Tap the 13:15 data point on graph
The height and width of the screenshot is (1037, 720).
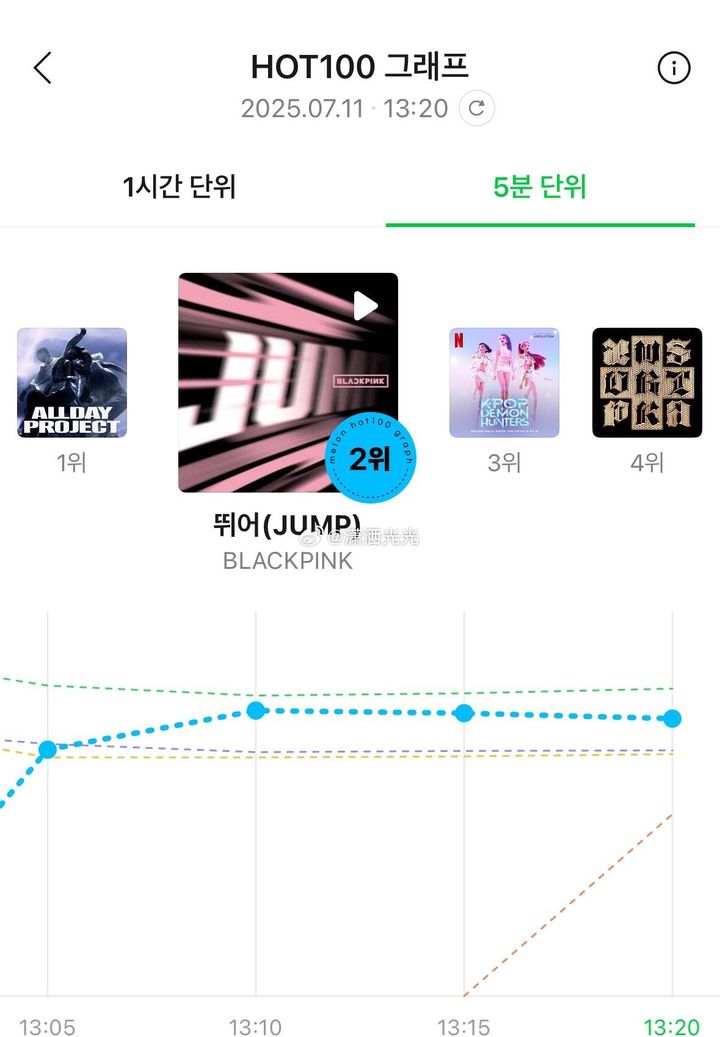tap(463, 713)
